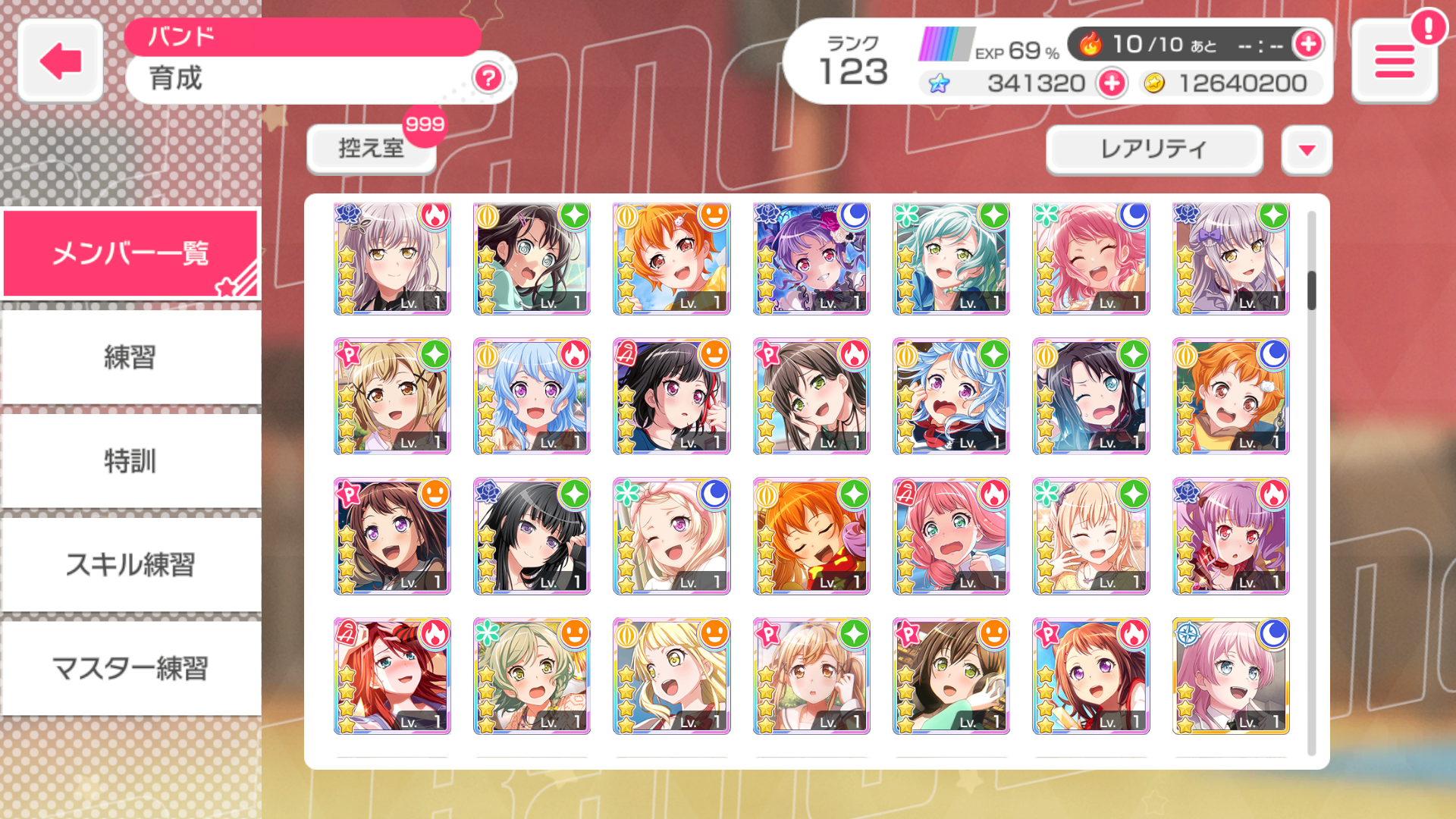The image size is (1456, 819).
Task: Toggle sort order with the red triangle
Action: 1306,149
